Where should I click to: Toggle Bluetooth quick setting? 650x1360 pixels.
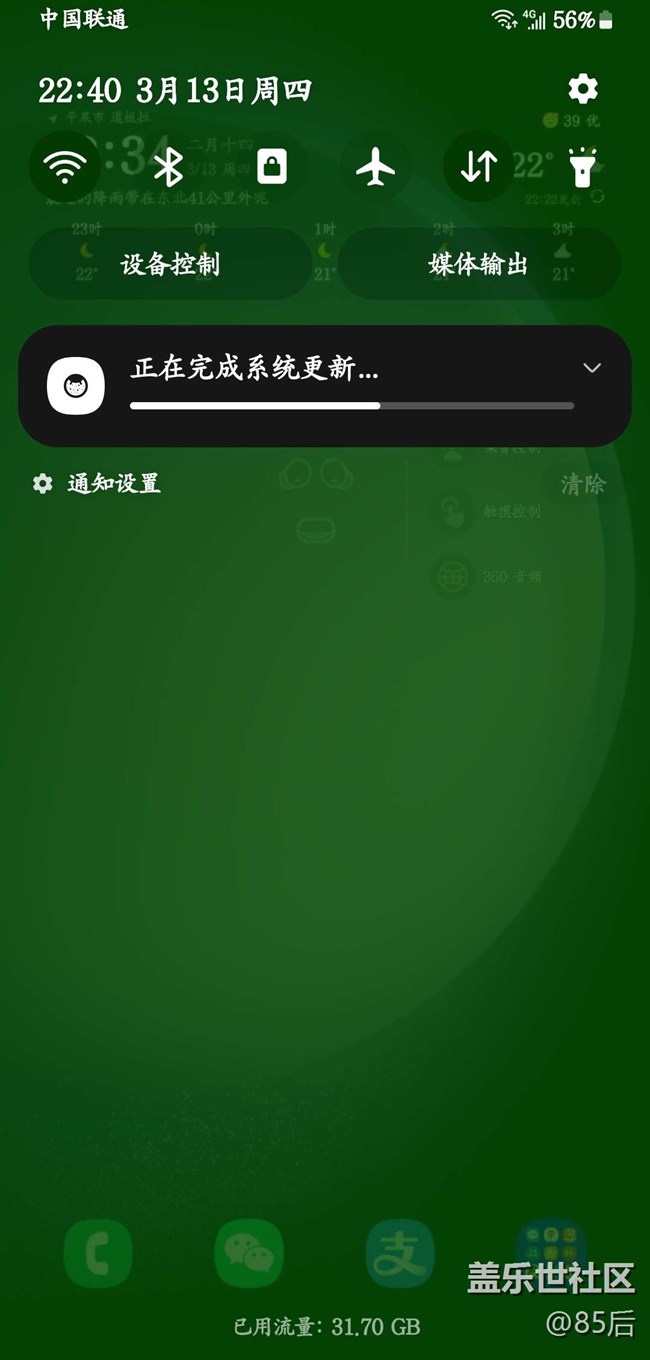(168, 167)
